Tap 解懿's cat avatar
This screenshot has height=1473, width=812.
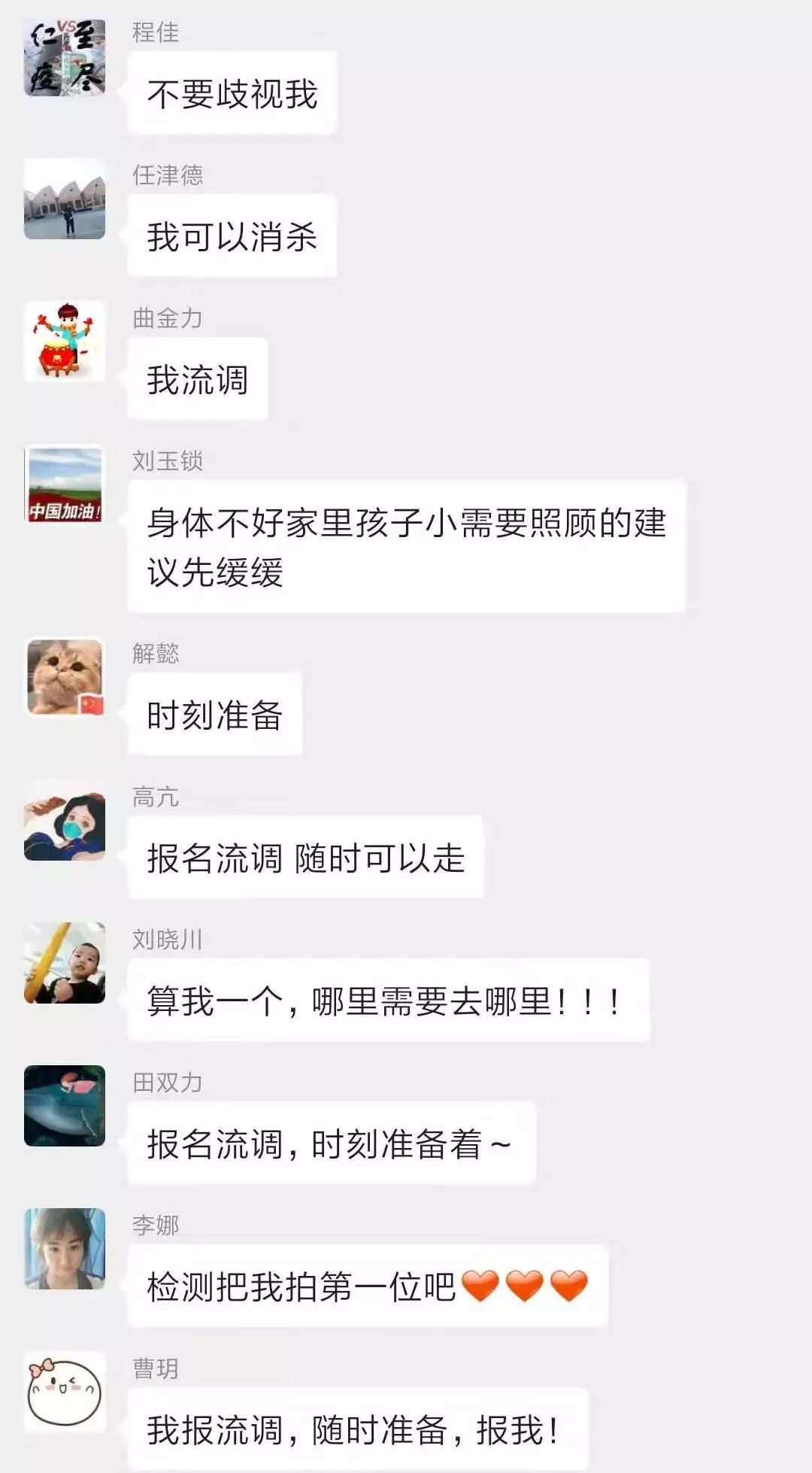click(65, 677)
